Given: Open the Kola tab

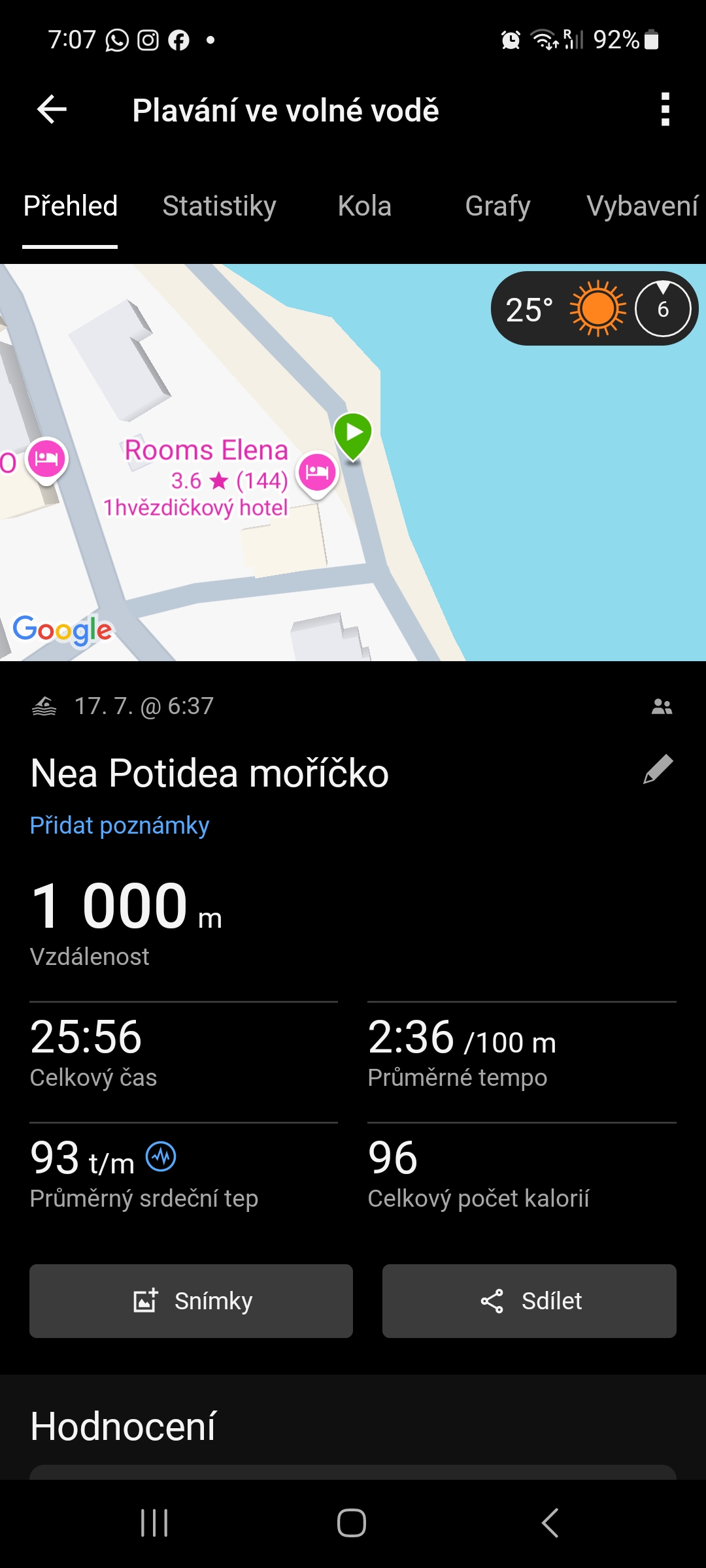Looking at the screenshot, I should (x=364, y=206).
